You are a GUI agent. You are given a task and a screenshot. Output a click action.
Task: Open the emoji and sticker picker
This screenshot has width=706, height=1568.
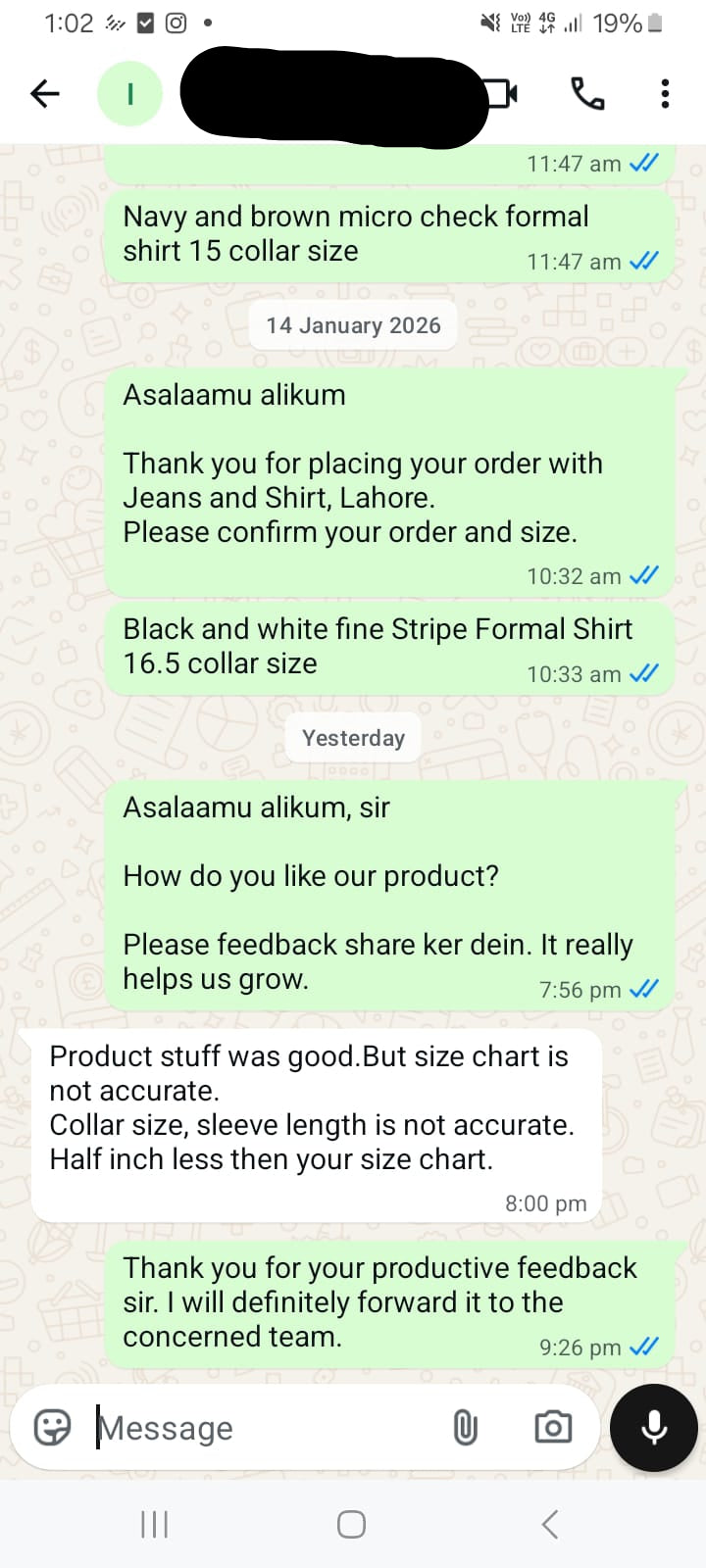(53, 1427)
